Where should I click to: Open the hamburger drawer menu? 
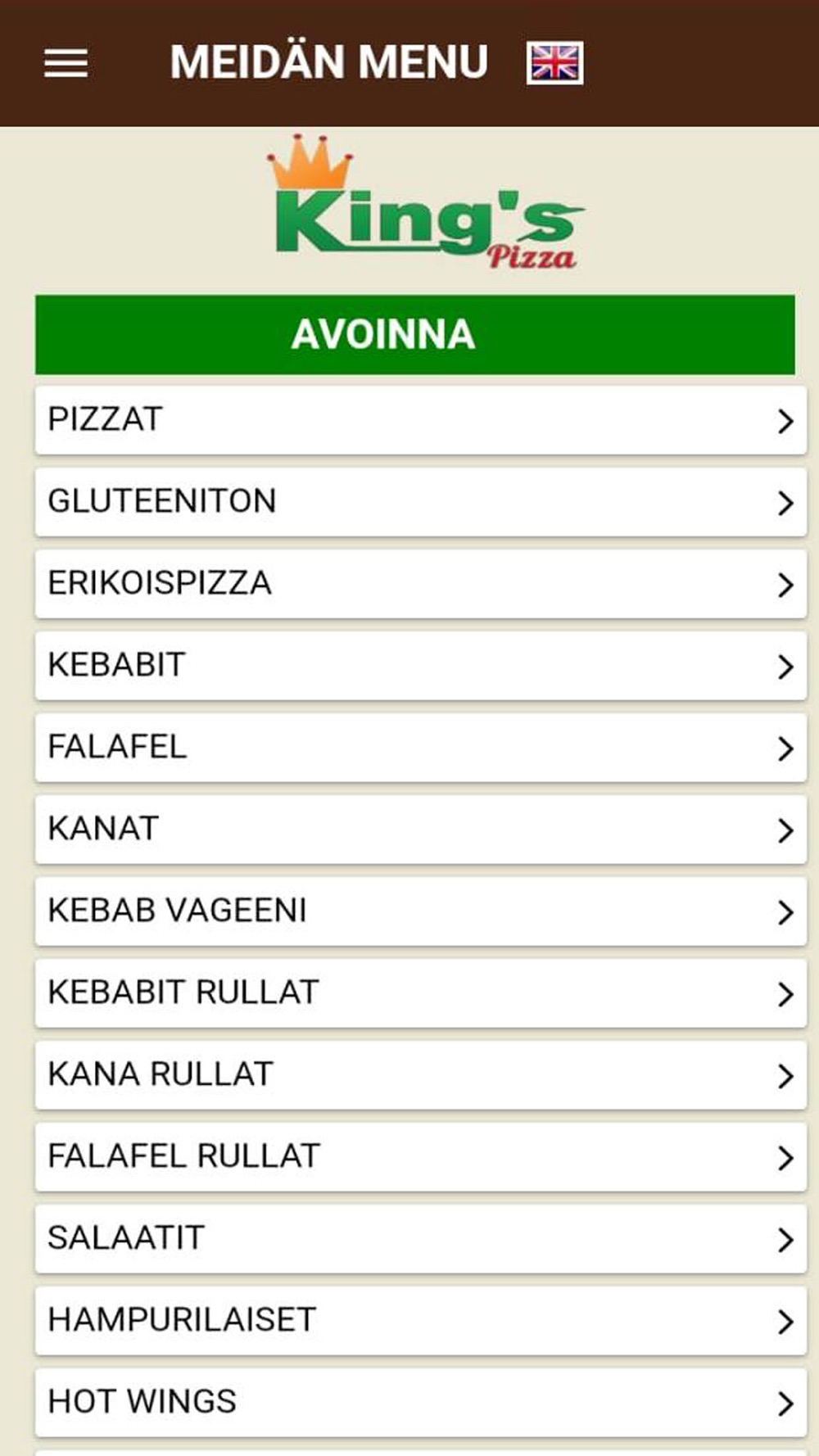point(66,63)
